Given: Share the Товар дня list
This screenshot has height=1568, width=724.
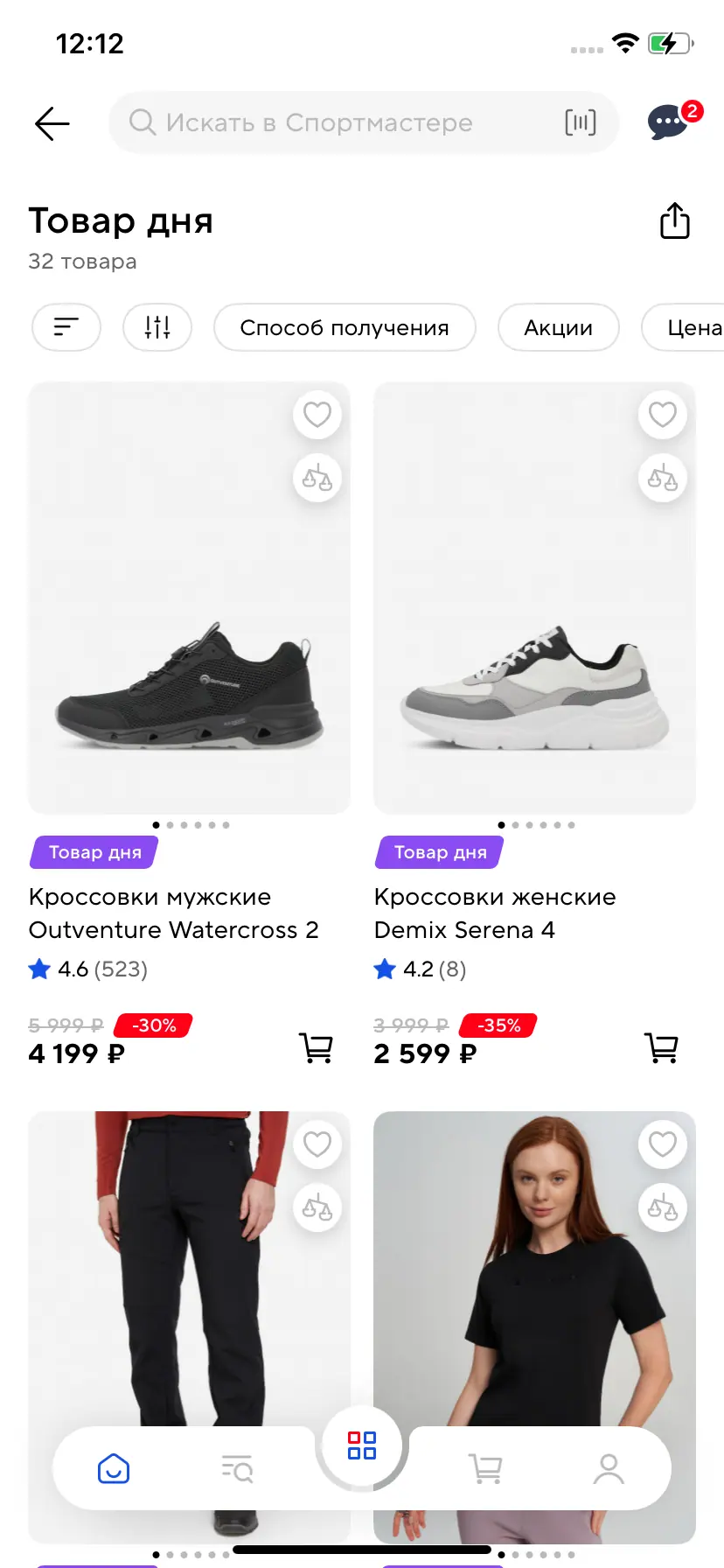Looking at the screenshot, I should (674, 220).
